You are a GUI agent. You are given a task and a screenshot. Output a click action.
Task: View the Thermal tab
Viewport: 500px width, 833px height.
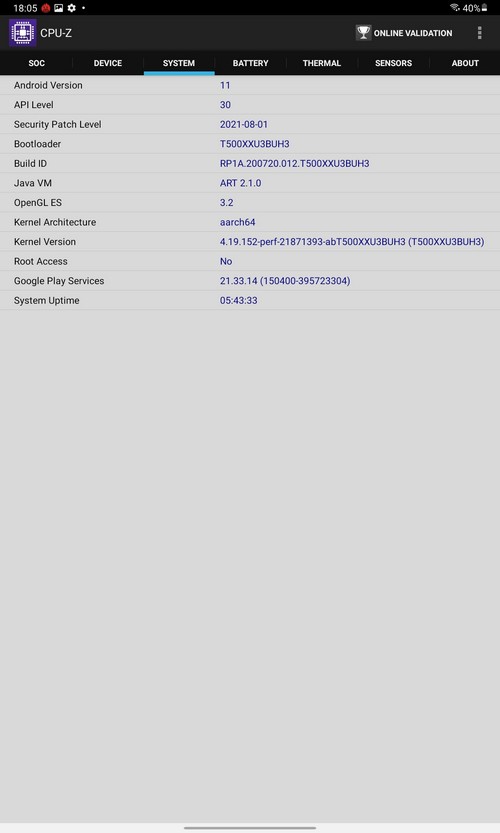[x=322, y=63]
